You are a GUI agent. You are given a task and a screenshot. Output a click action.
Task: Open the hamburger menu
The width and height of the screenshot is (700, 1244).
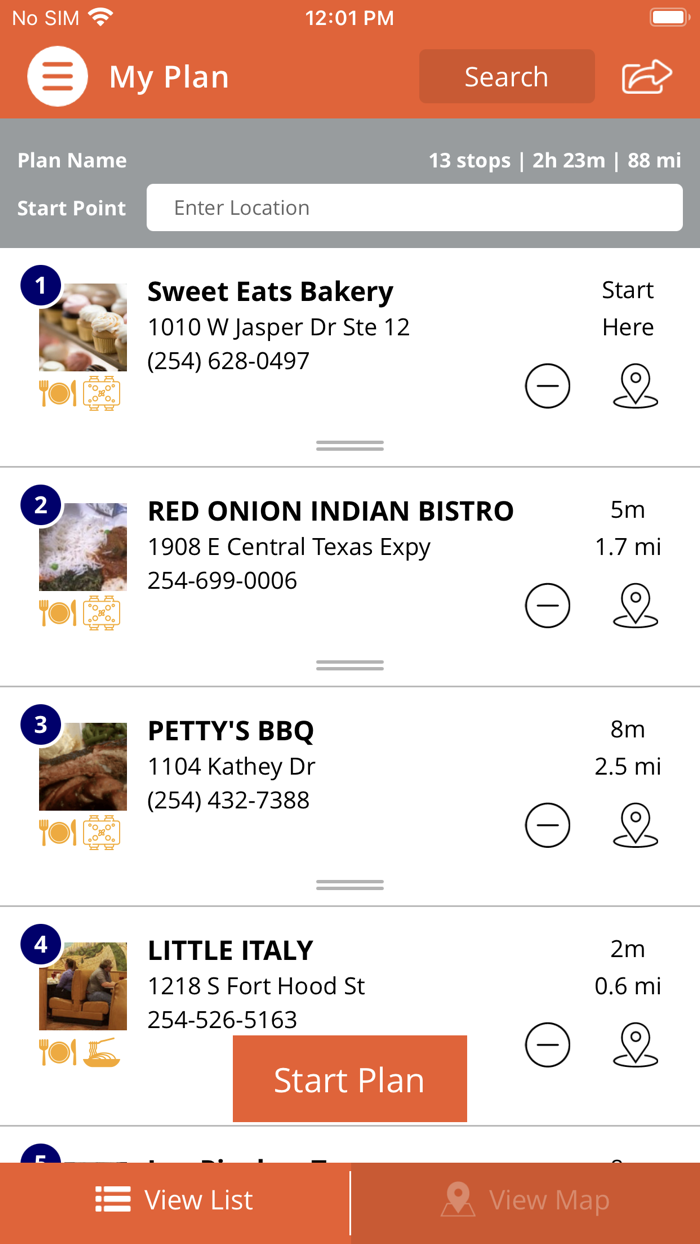point(58,77)
